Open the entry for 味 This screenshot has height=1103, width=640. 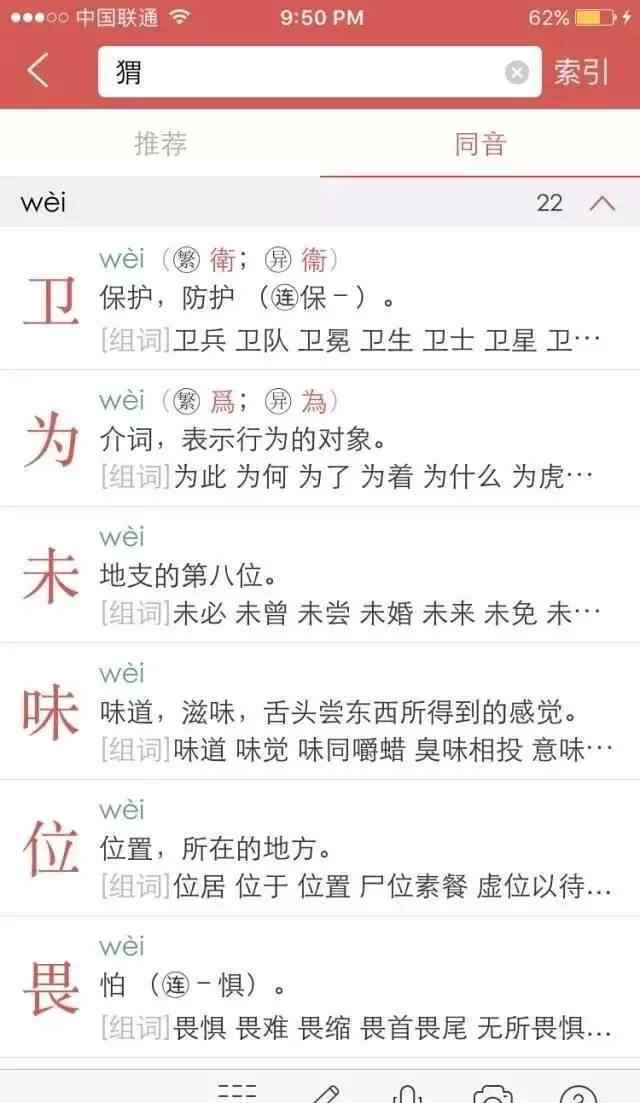320,711
